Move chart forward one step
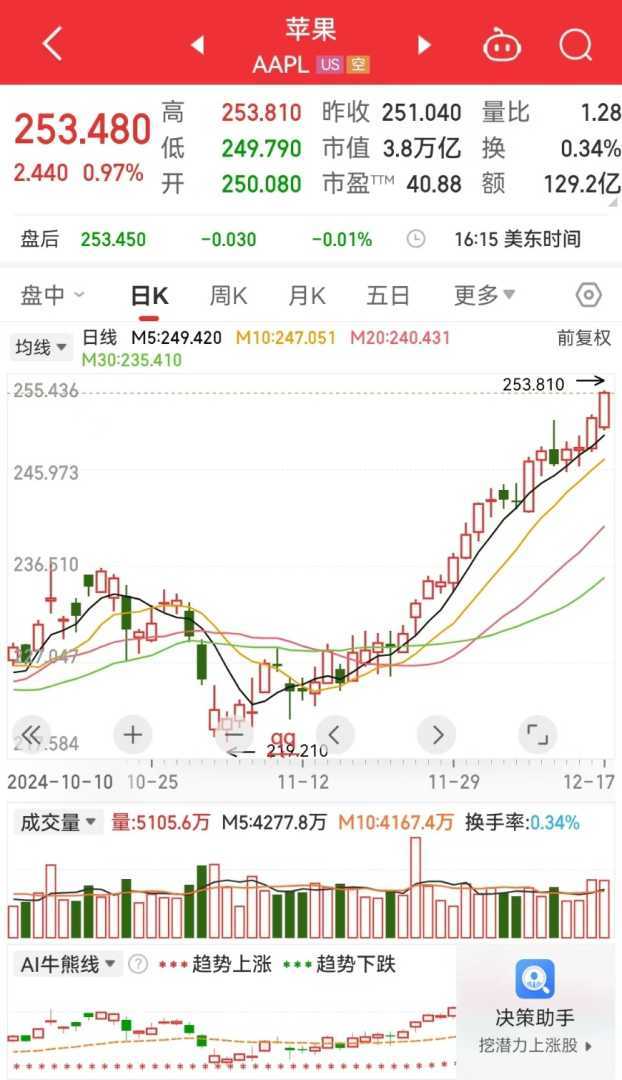 pos(437,735)
